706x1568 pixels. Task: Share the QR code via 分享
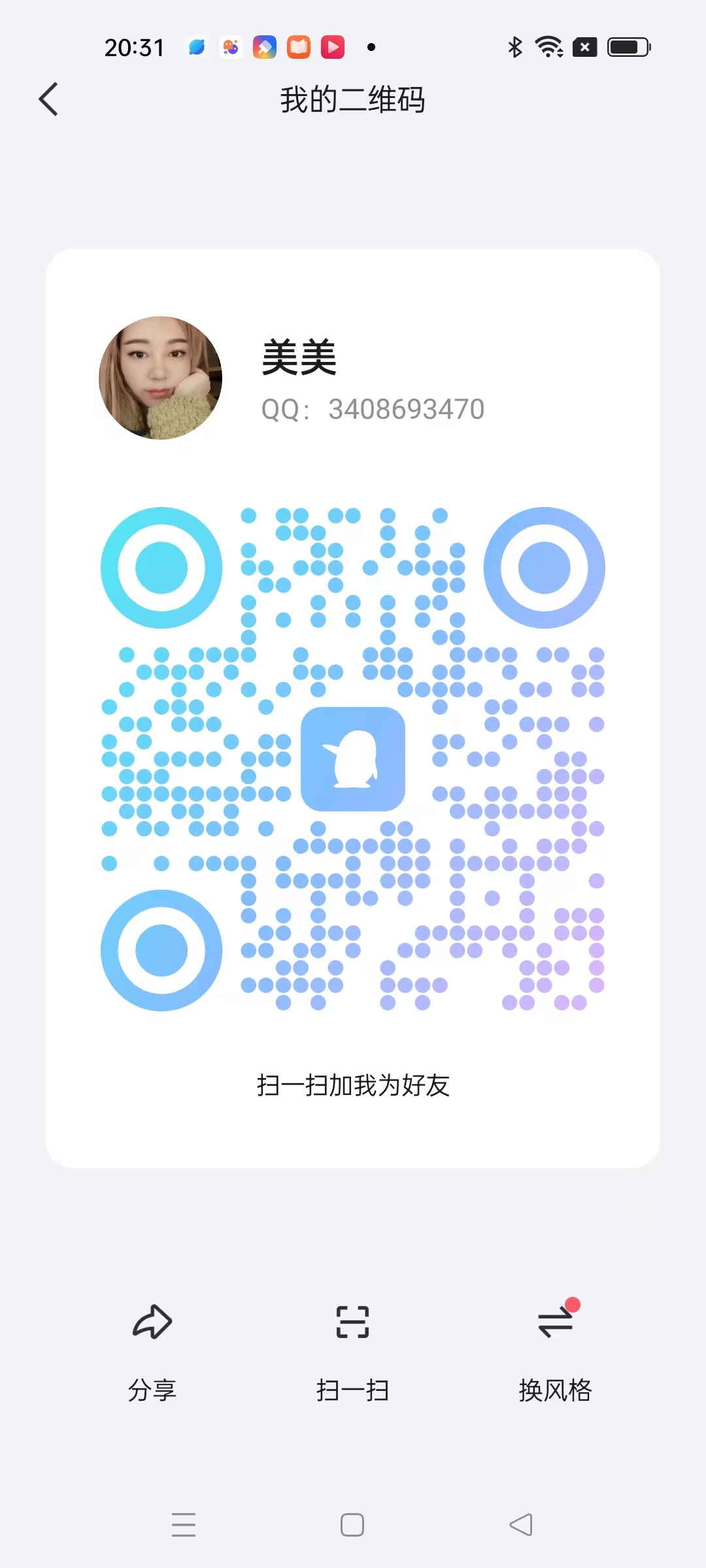click(x=152, y=1347)
